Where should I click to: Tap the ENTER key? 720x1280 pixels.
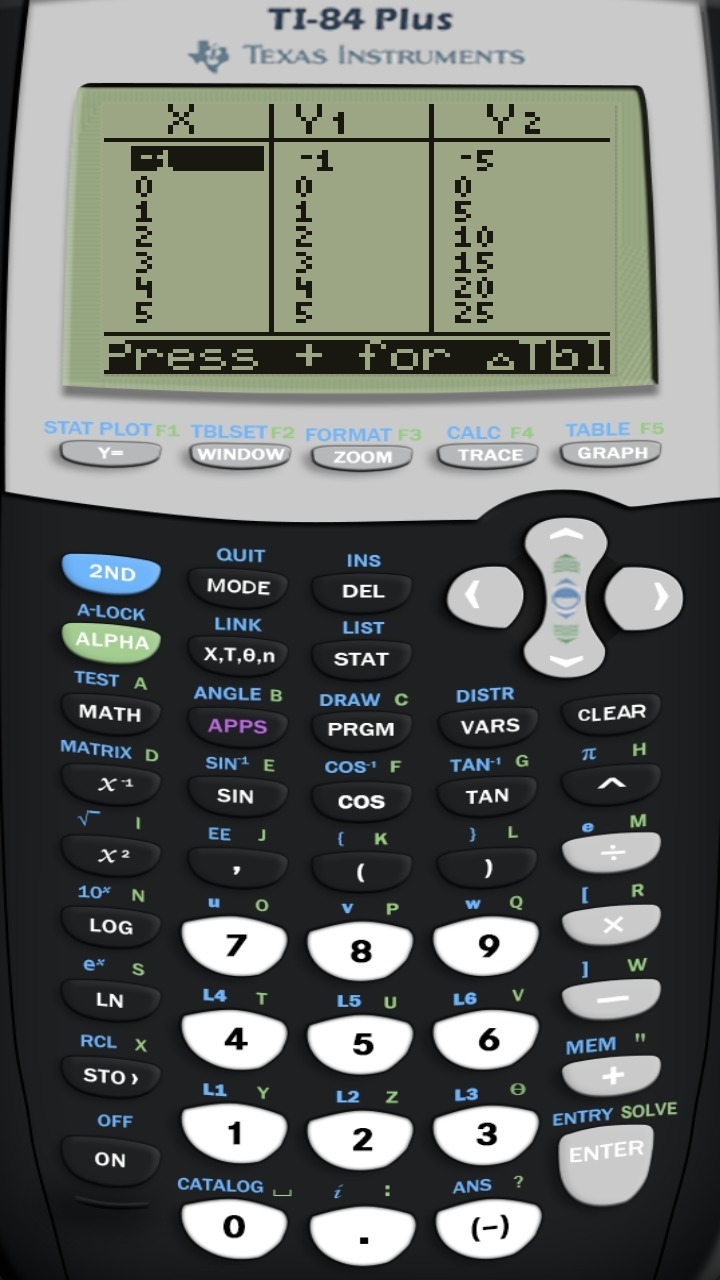point(606,1158)
